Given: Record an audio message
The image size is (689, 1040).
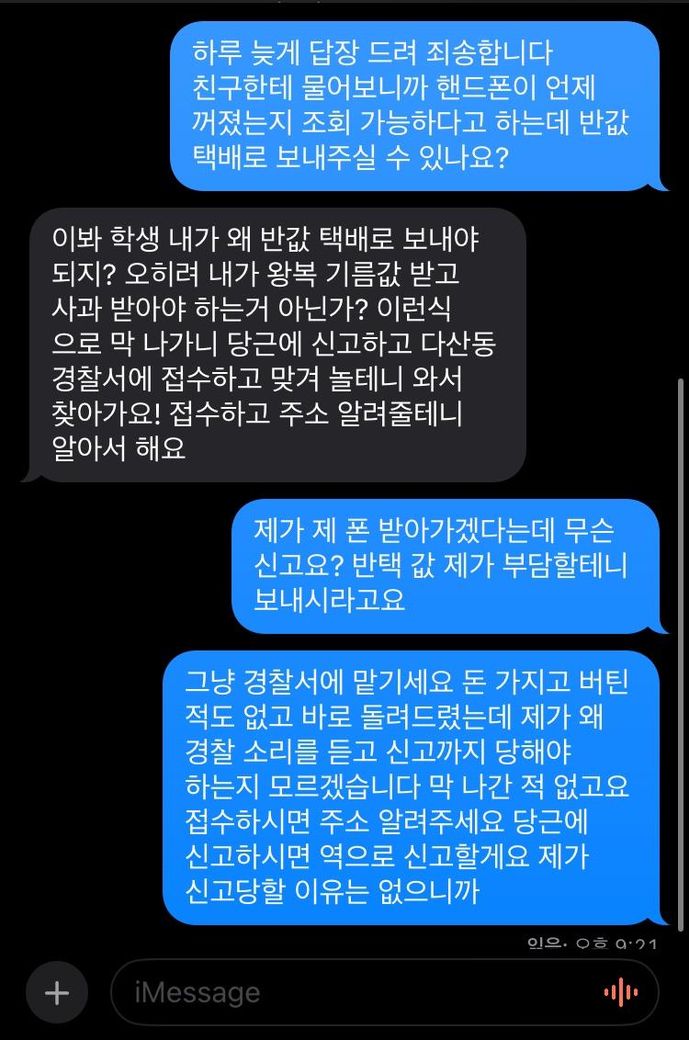Looking at the screenshot, I should tap(621, 993).
